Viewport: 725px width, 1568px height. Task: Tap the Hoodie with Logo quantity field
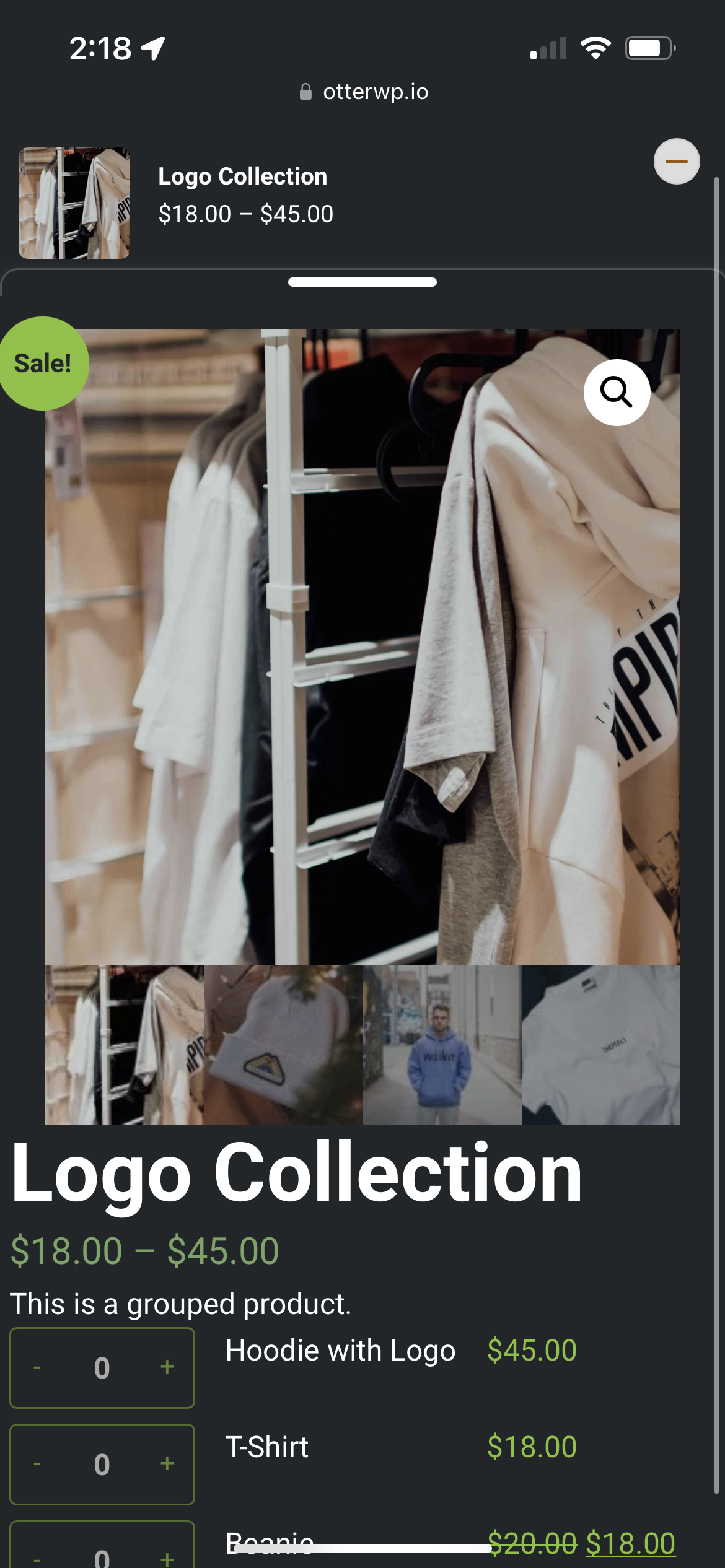click(x=102, y=1368)
